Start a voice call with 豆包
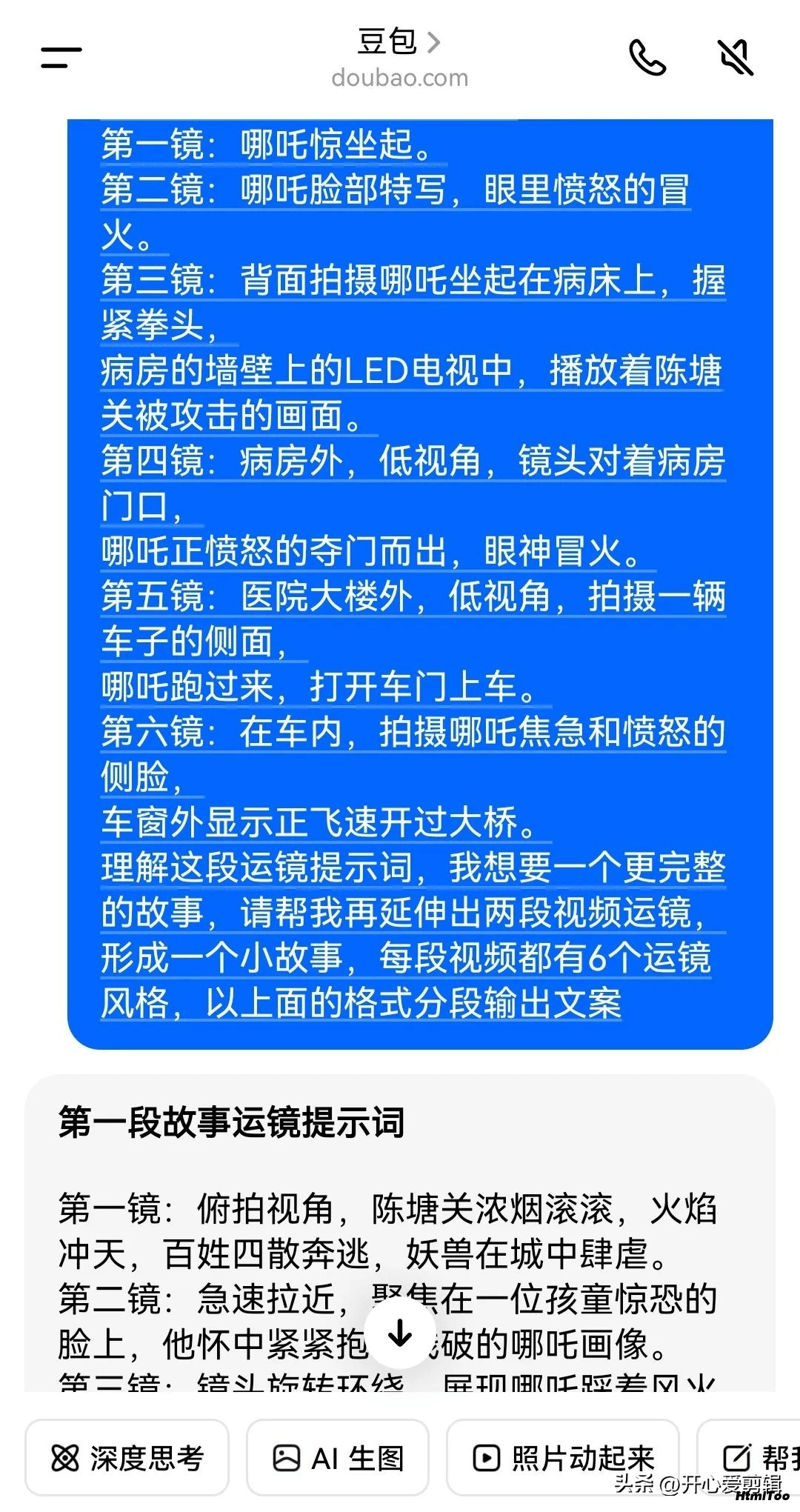Screen dimensions: 800x1512 pyautogui.click(x=647, y=58)
